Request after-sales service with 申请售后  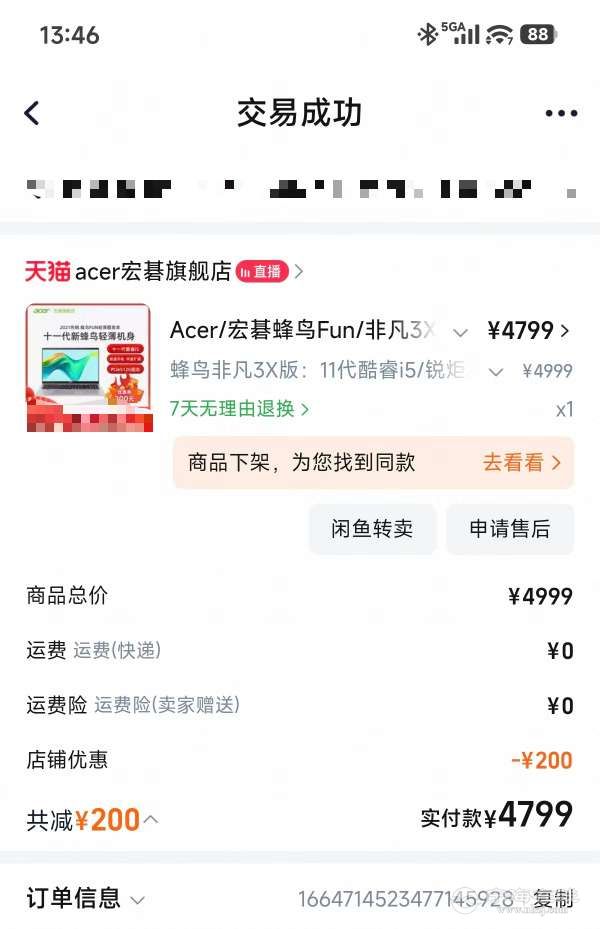[510, 529]
